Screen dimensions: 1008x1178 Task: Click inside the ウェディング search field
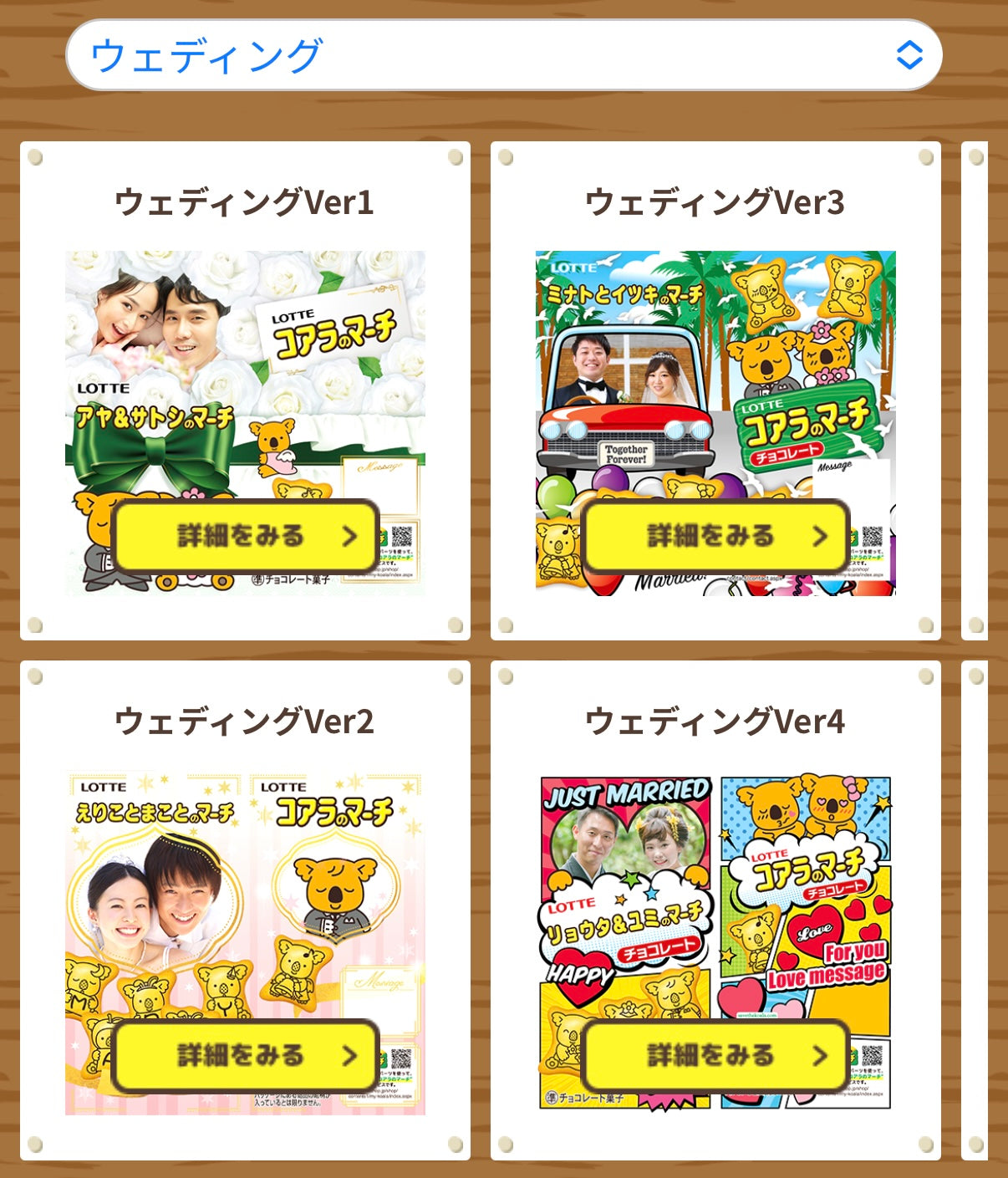(334, 55)
